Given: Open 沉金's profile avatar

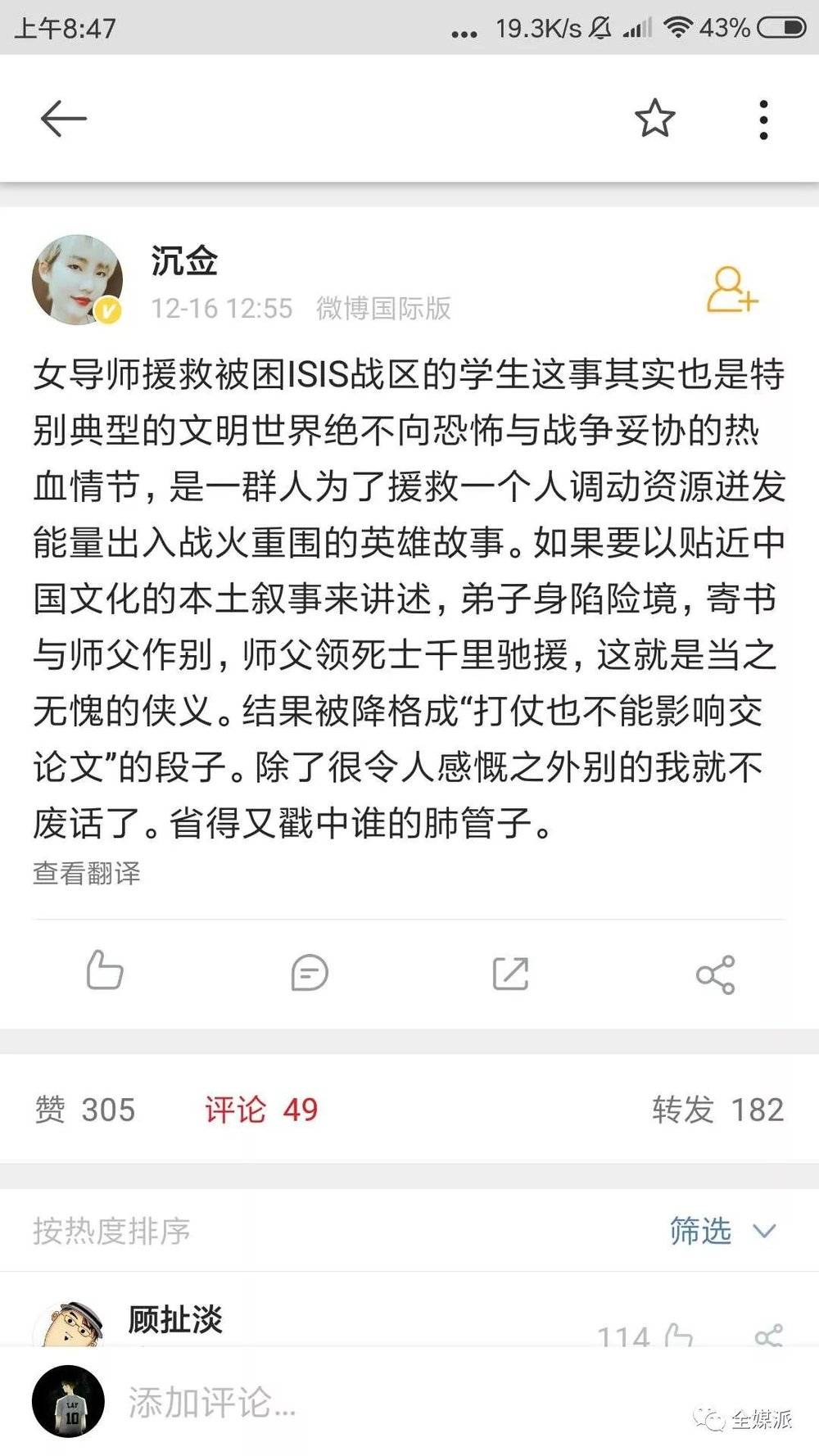Looking at the screenshot, I should (x=77, y=280).
